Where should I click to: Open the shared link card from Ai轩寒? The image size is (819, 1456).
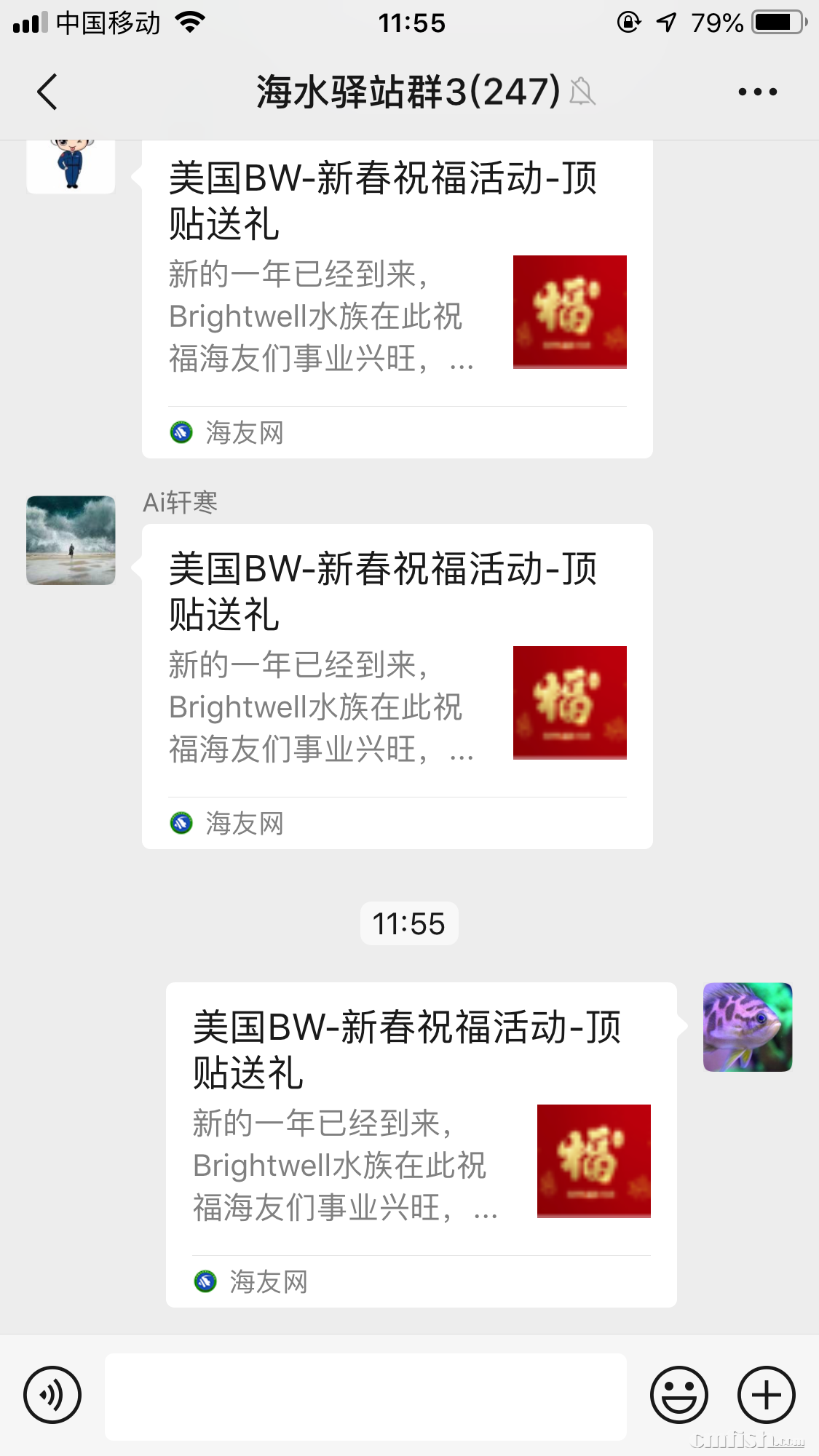click(x=397, y=685)
